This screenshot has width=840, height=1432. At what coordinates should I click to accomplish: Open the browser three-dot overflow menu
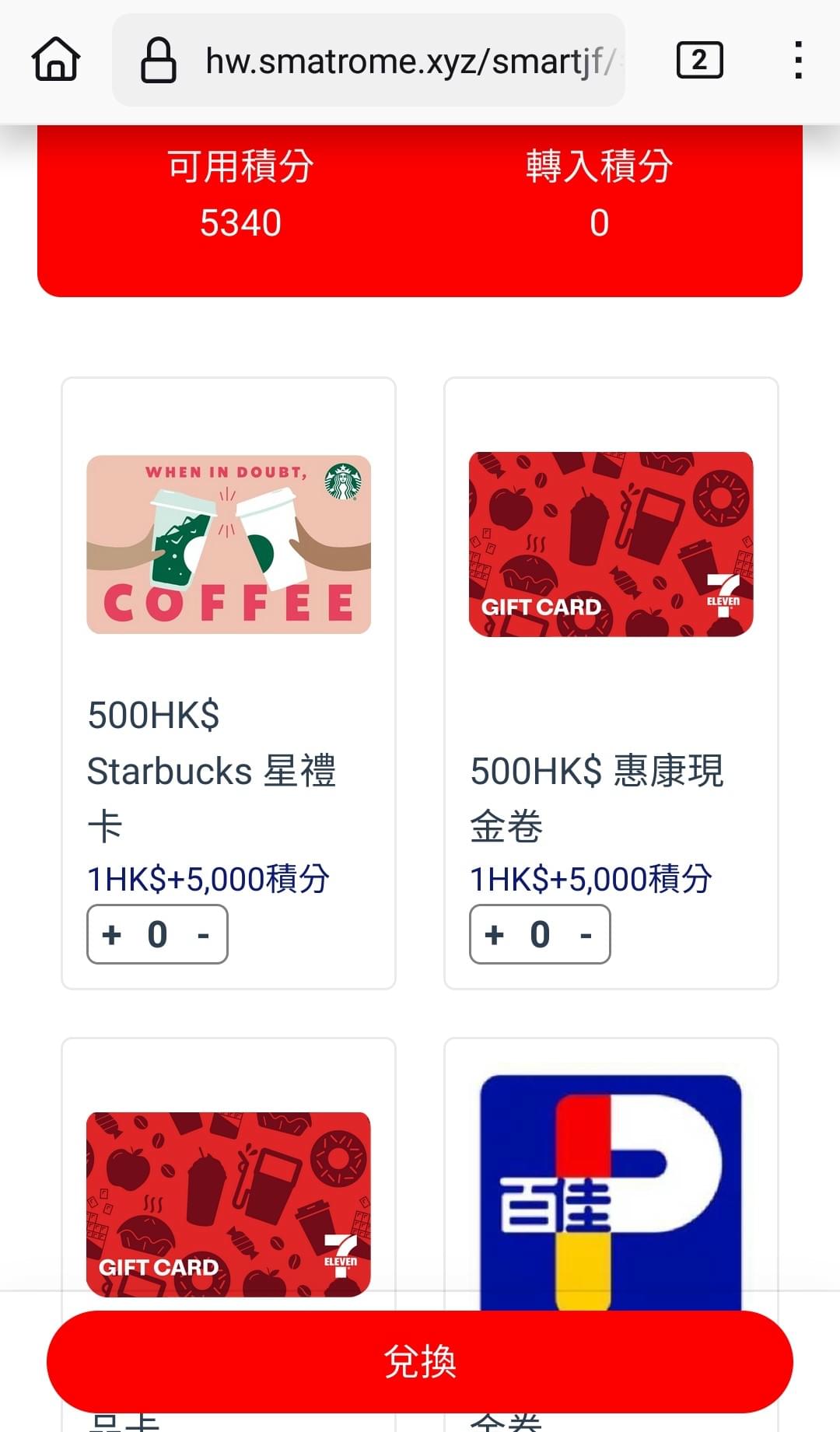pos(798,58)
